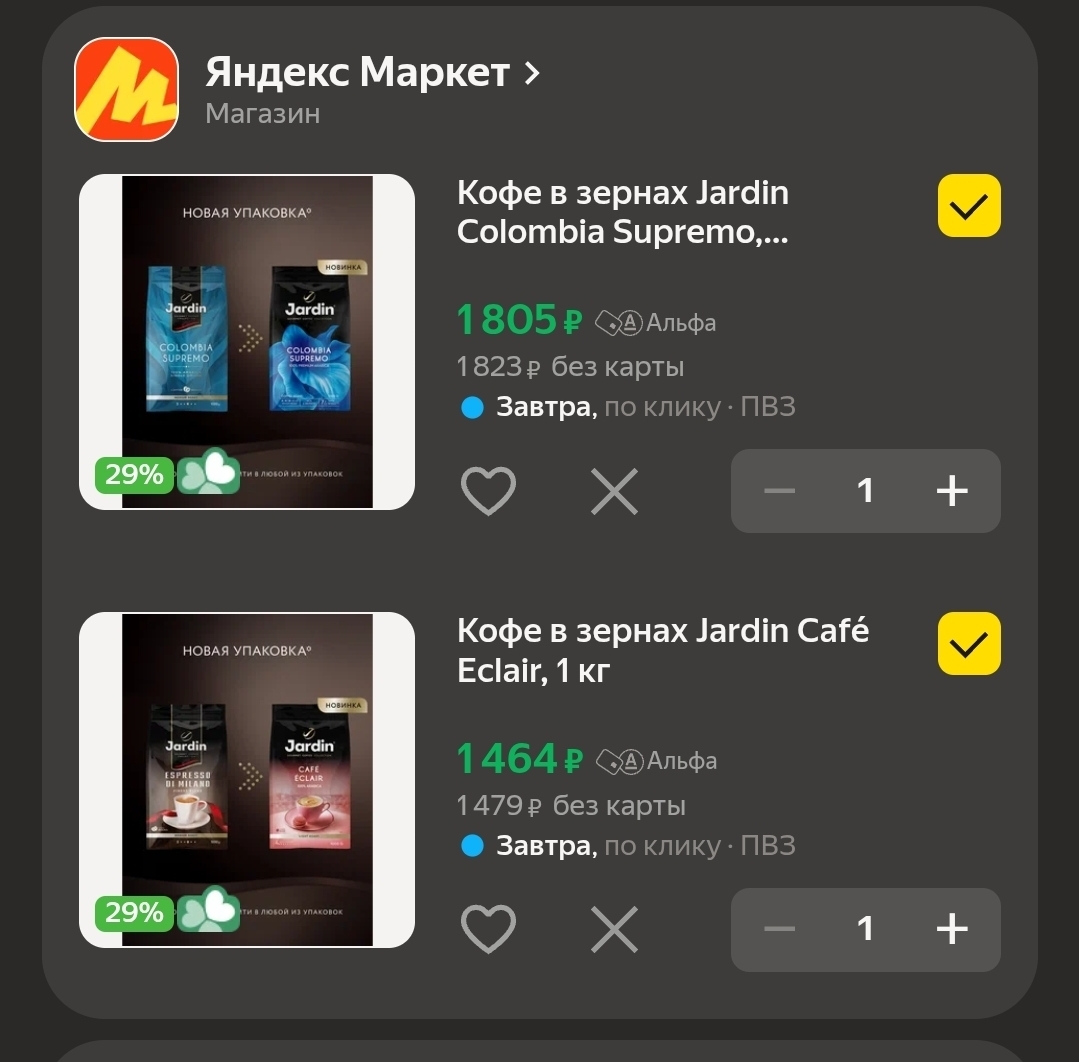Uncheck the Jardin Colombia Supremo item
Image resolution: width=1079 pixels, height=1062 pixels.
coord(968,206)
